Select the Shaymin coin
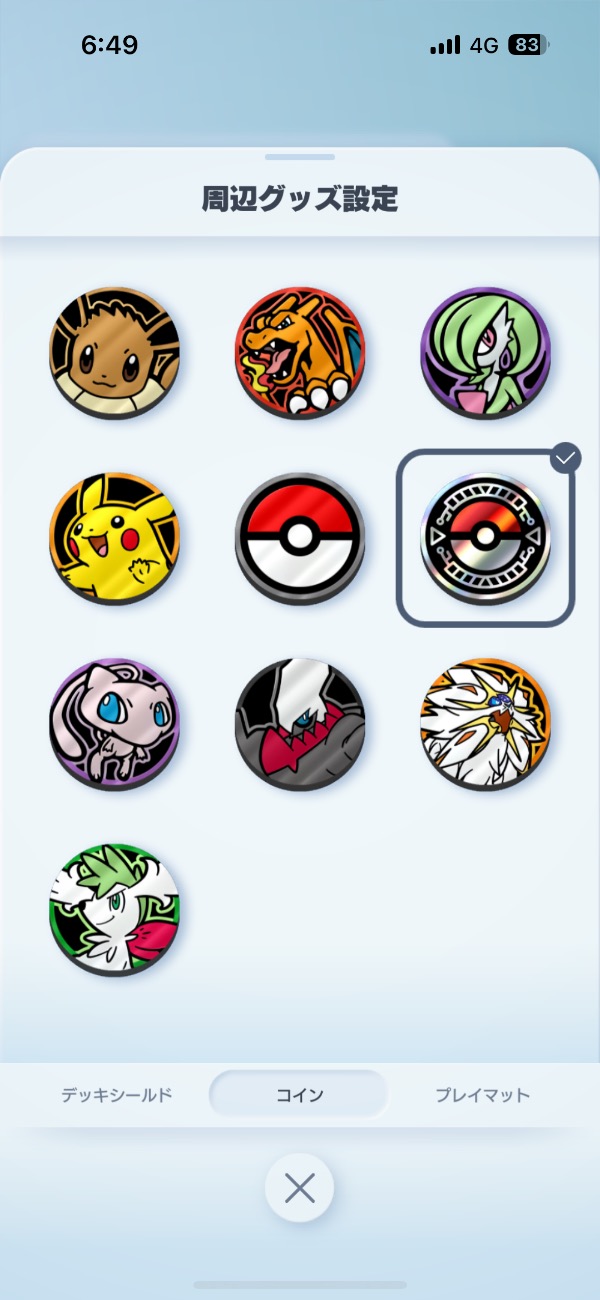The image size is (600, 1300). pyautogui.click(x=115, y=908)
